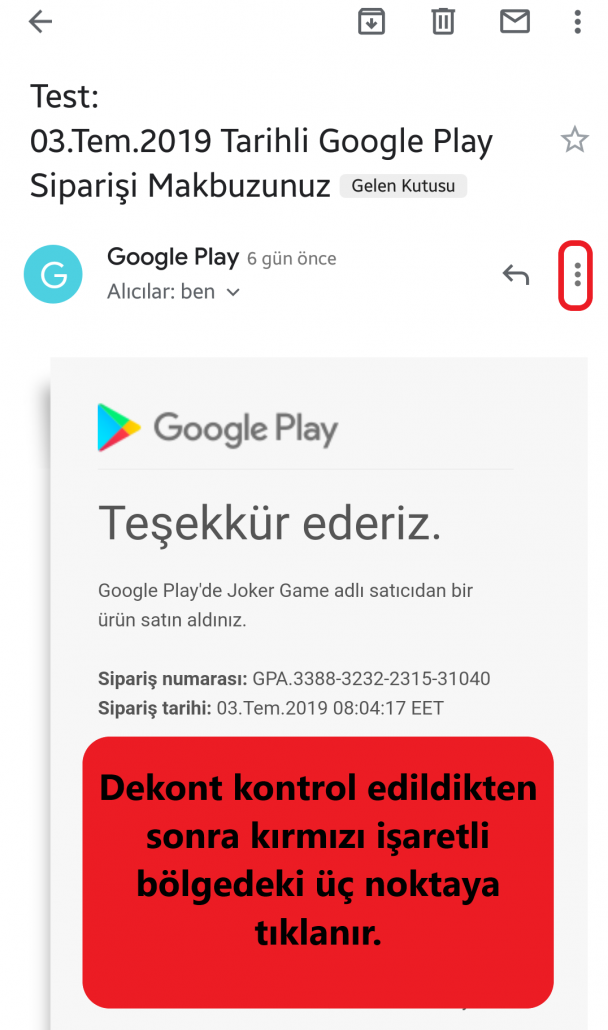Open the top toolbar overflow menu
The height and width of the screenshot is (1030, 608).
pyautogui.click(x=578, y=22)
